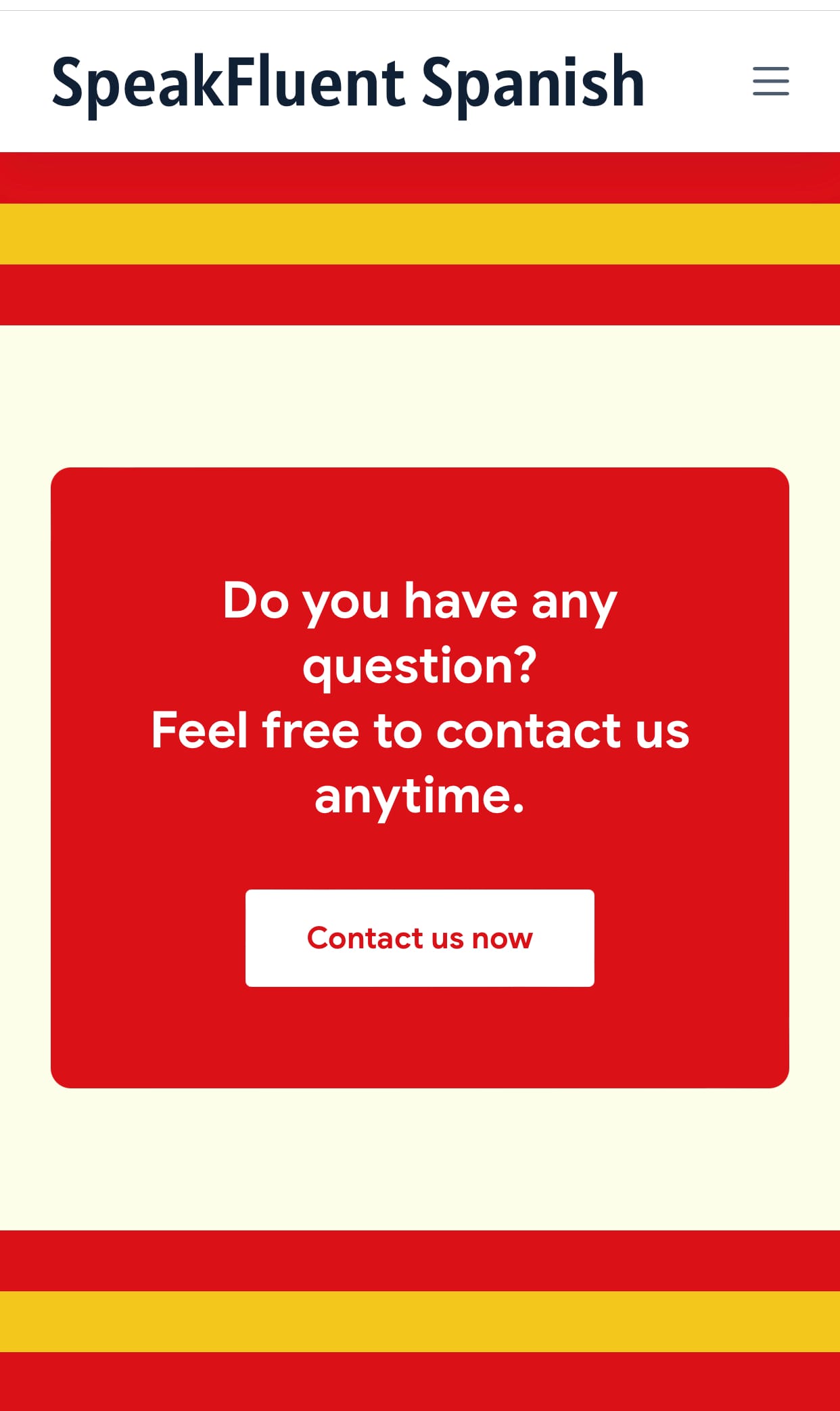Screen dimensions: 840x1411
Task: Open the SpeakFluent Spanish home link
Action: [348, 83]
